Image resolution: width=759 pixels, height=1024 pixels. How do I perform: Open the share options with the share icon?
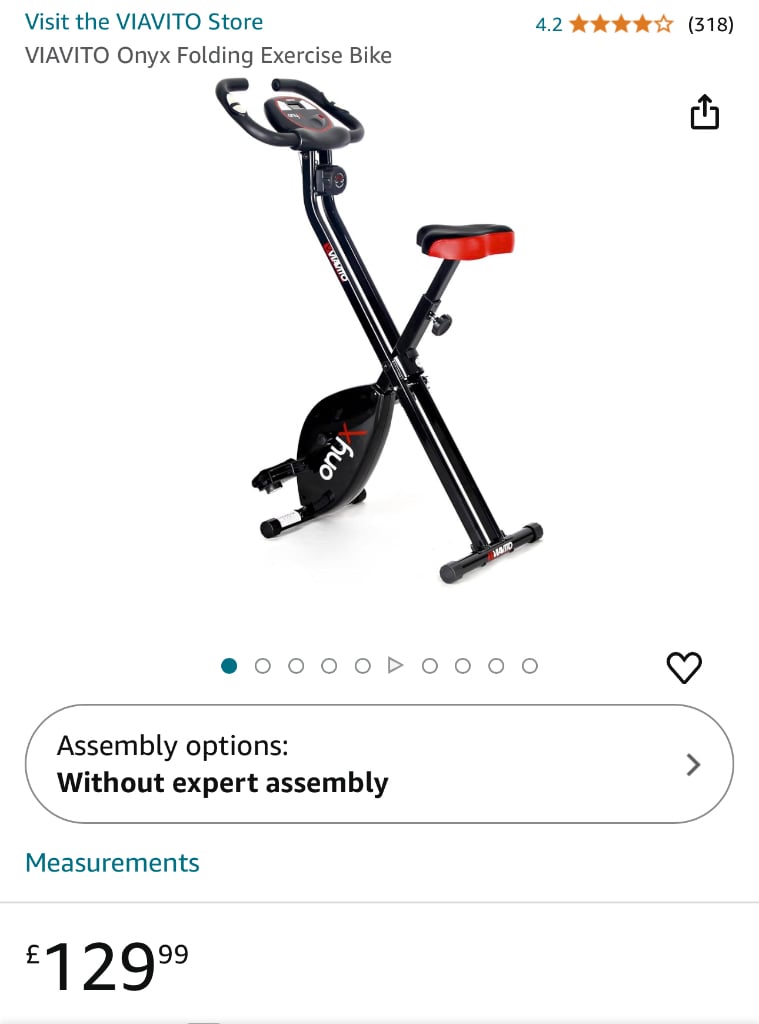(x=705, y=112)
